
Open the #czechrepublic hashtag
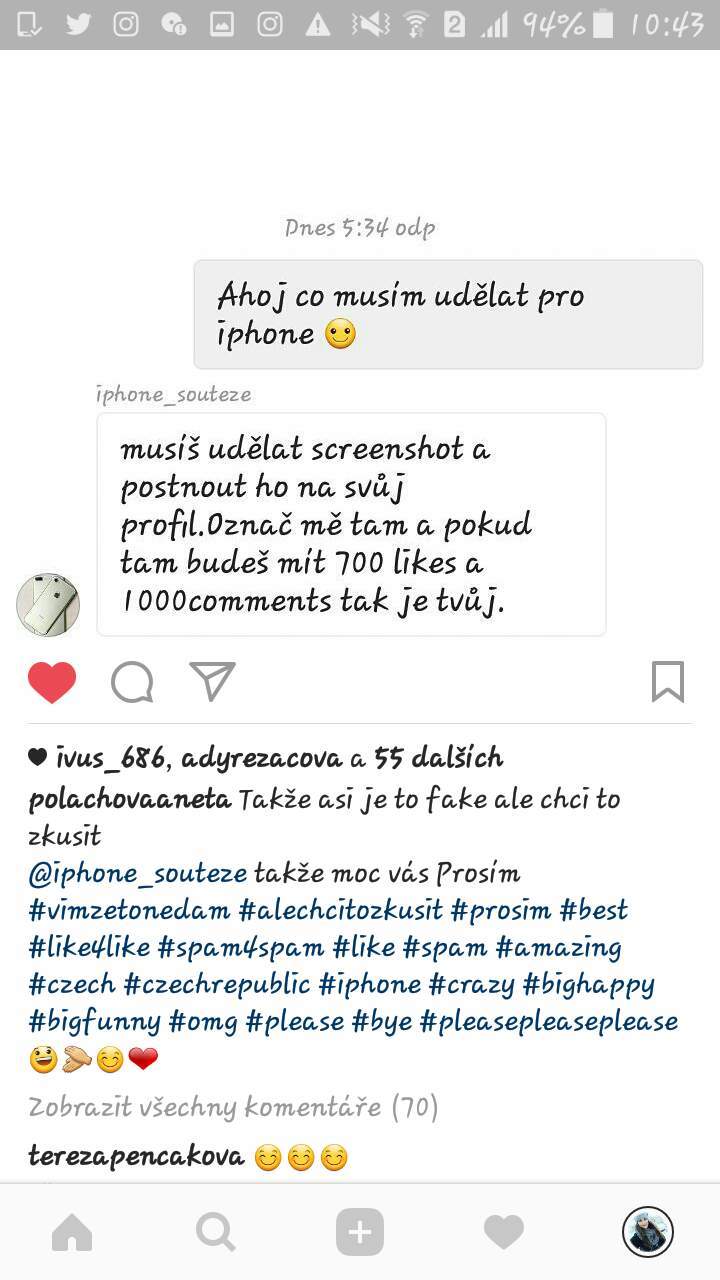coord(217,985)
